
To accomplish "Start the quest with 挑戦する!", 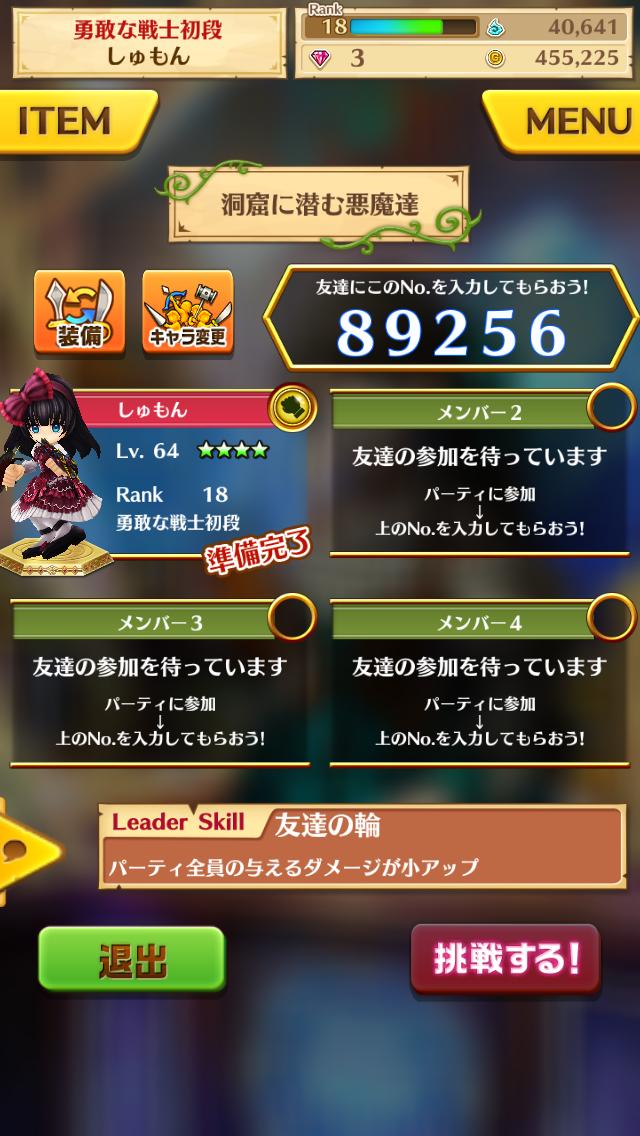I will tap(506, 958).
